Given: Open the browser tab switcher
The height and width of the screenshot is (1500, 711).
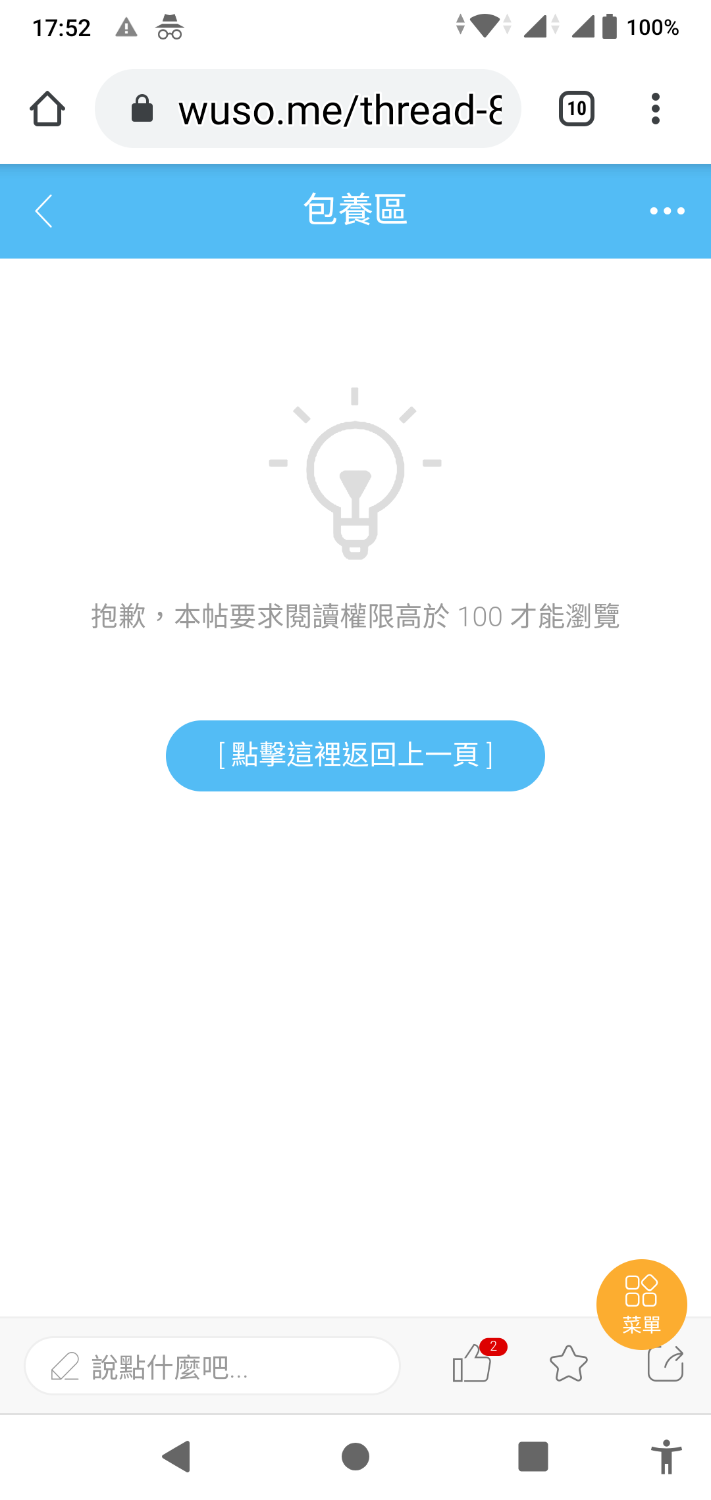Looking at the screenshot, I should (576, 109).
